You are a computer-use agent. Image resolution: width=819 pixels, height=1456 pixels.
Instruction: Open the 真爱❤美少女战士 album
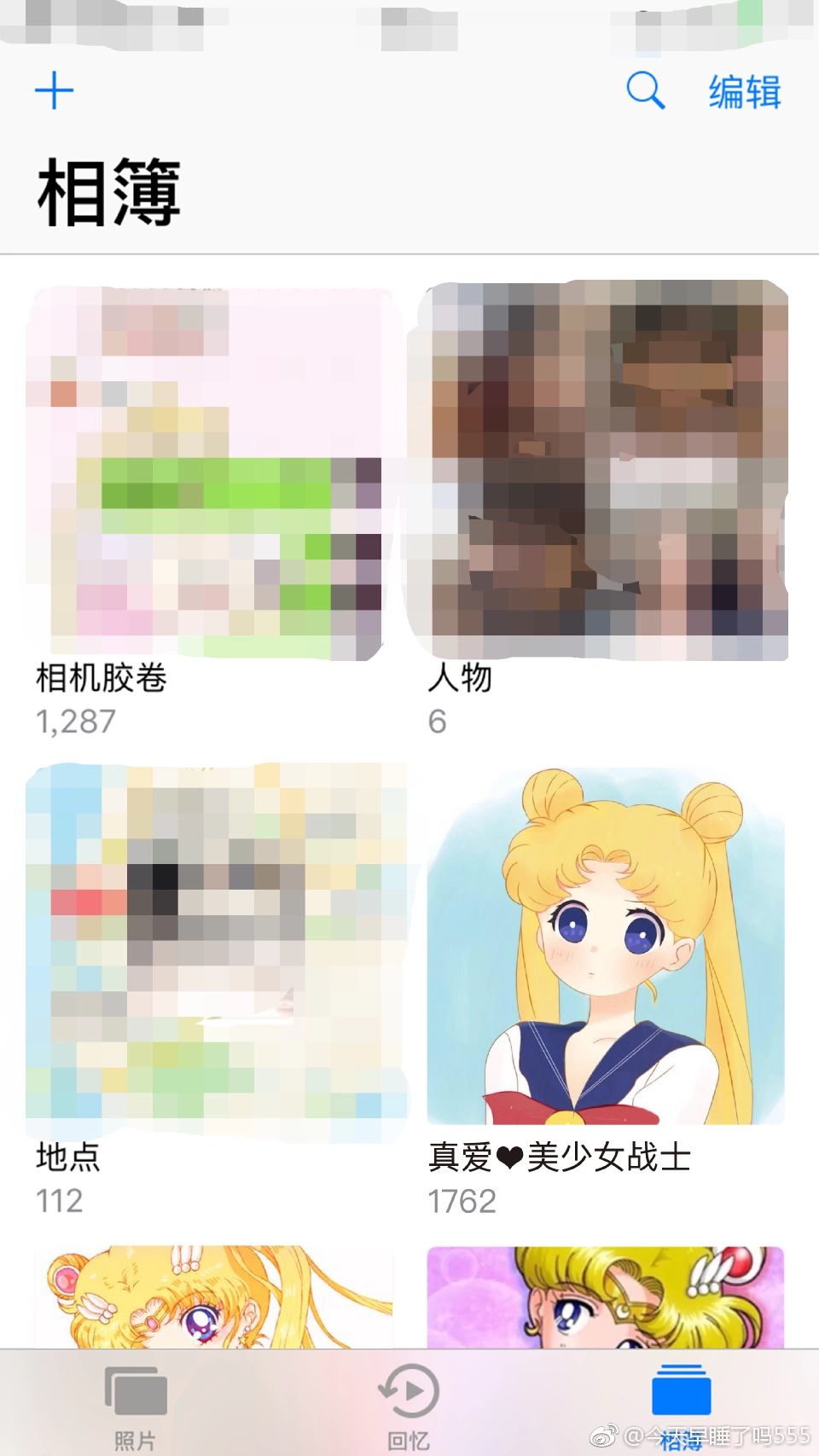click(606, 947)
